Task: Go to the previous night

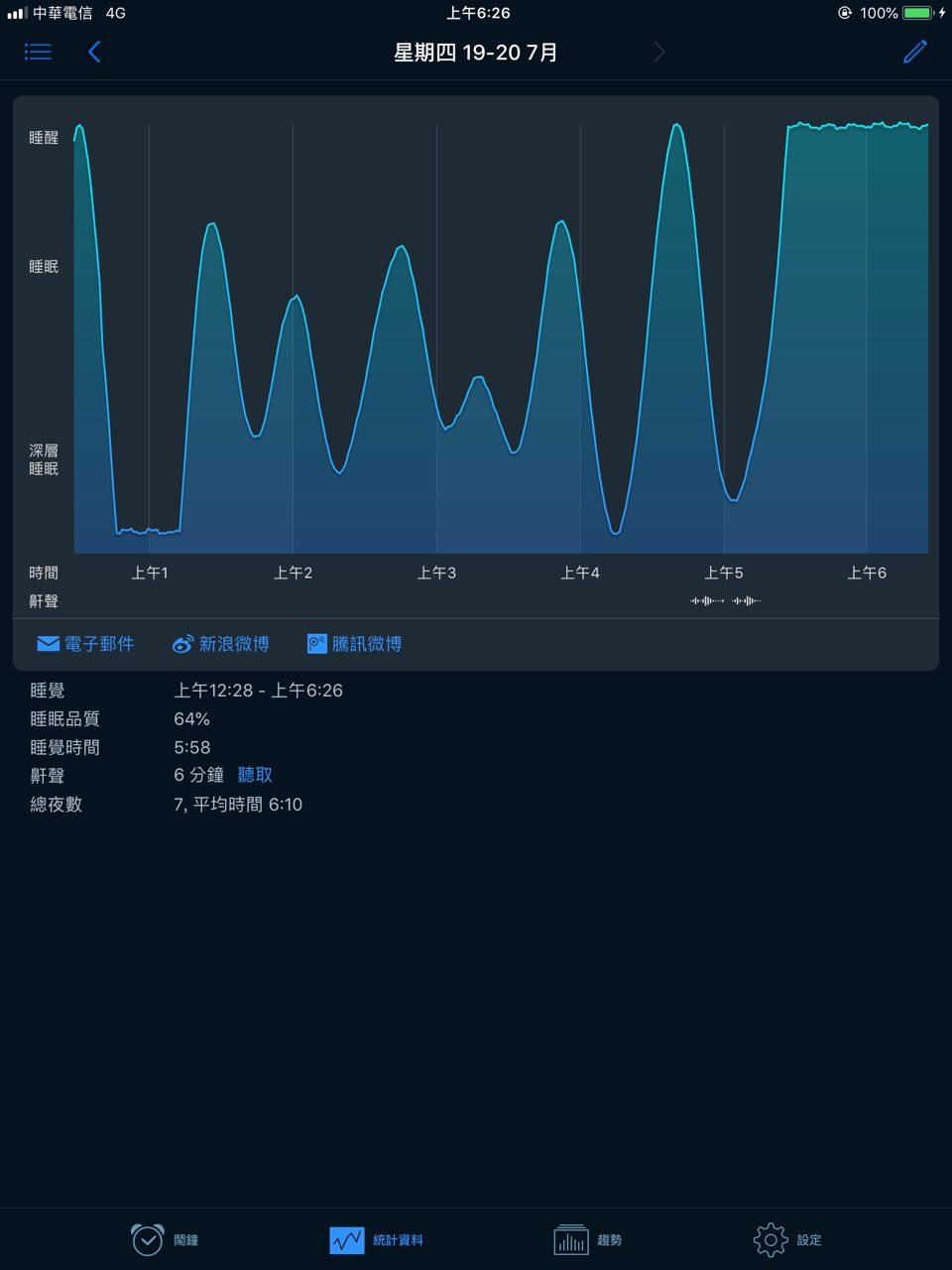Action: point(94,52)
